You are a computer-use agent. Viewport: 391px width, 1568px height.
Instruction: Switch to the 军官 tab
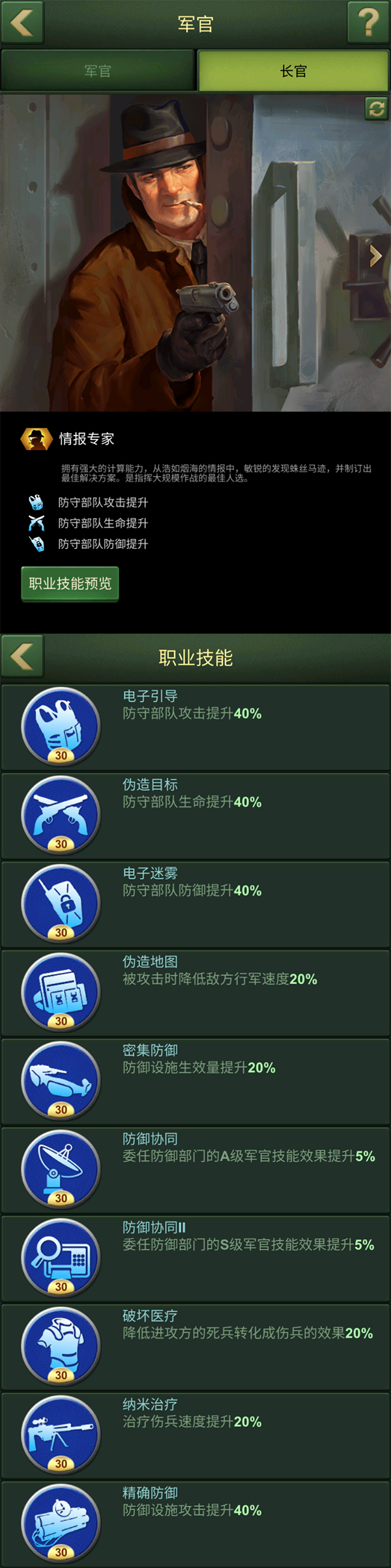coord(98,71)
